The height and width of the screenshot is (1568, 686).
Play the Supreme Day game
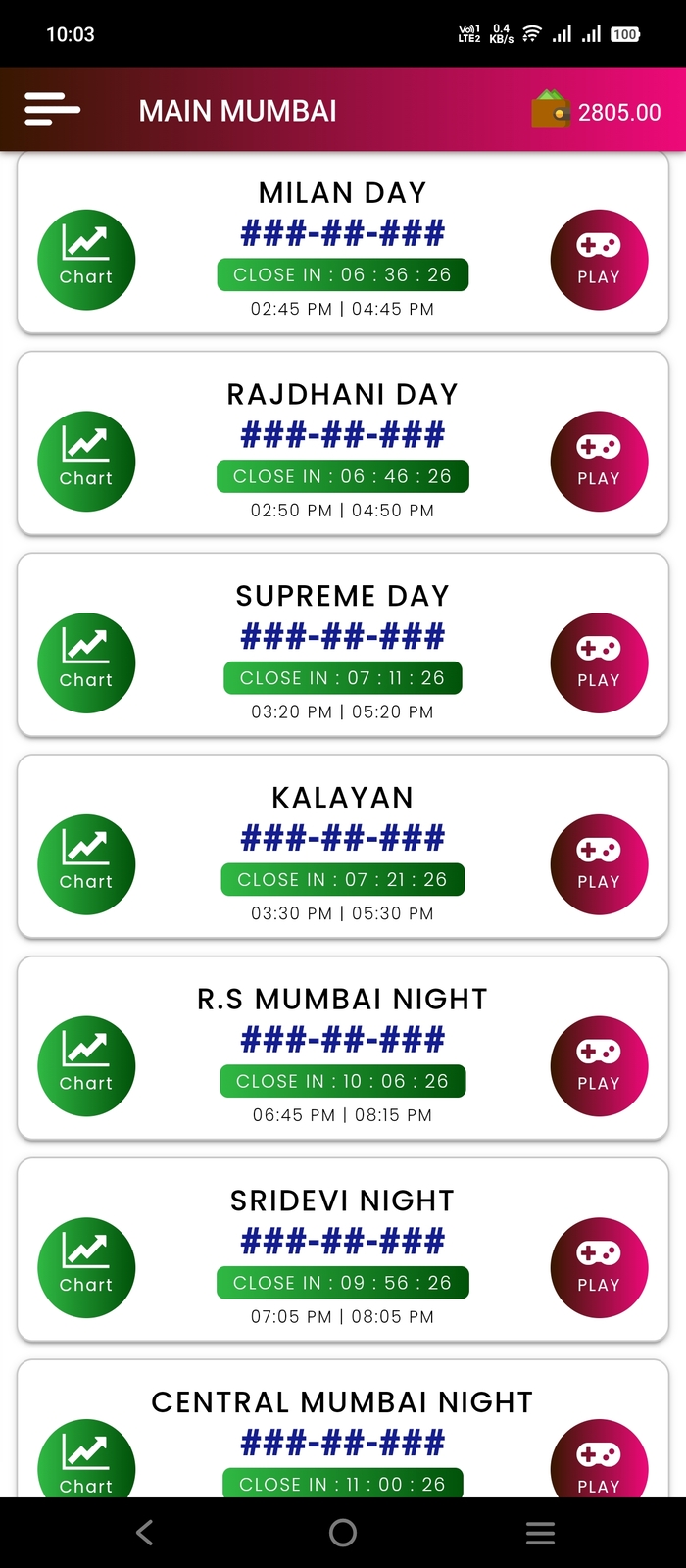coord(599,663)
